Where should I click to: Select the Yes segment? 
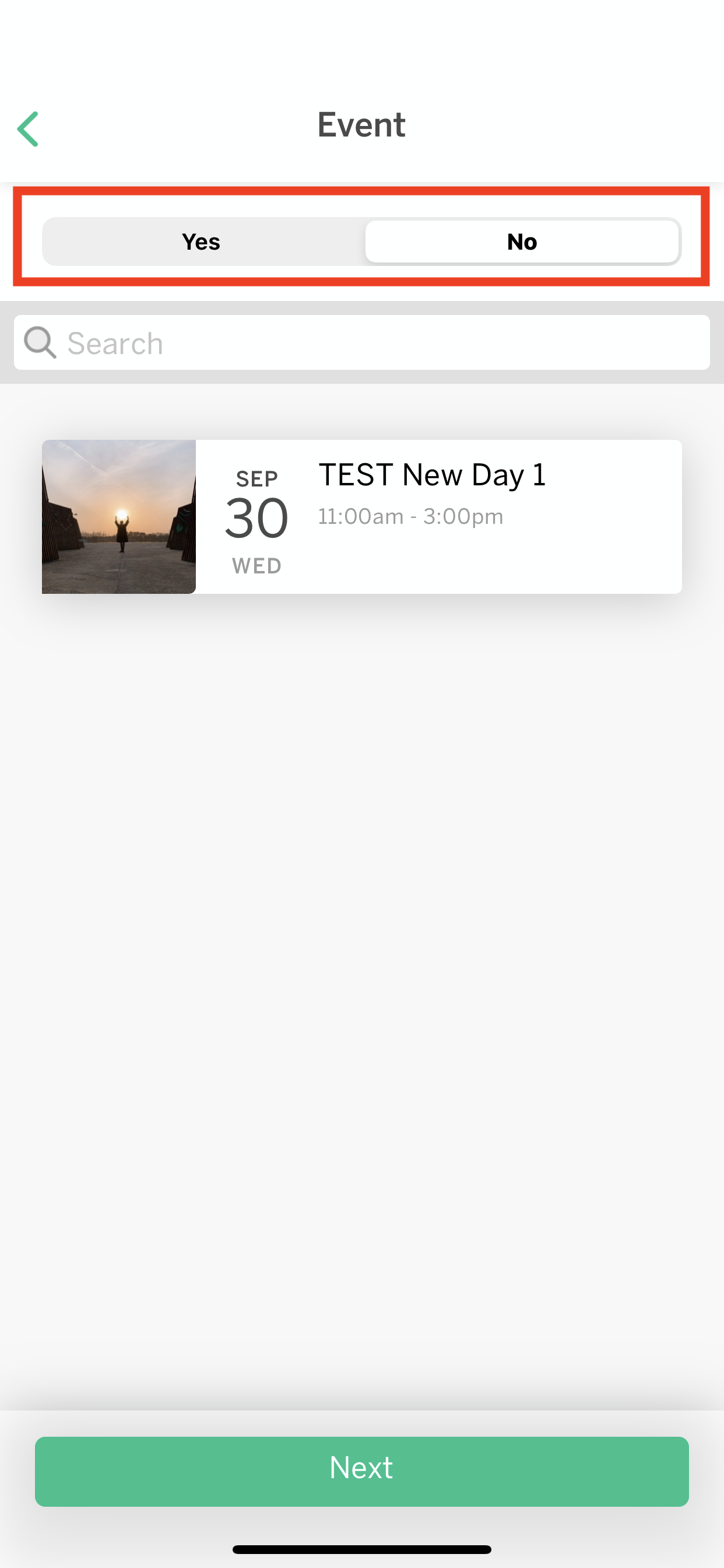[x=202, y=242]
